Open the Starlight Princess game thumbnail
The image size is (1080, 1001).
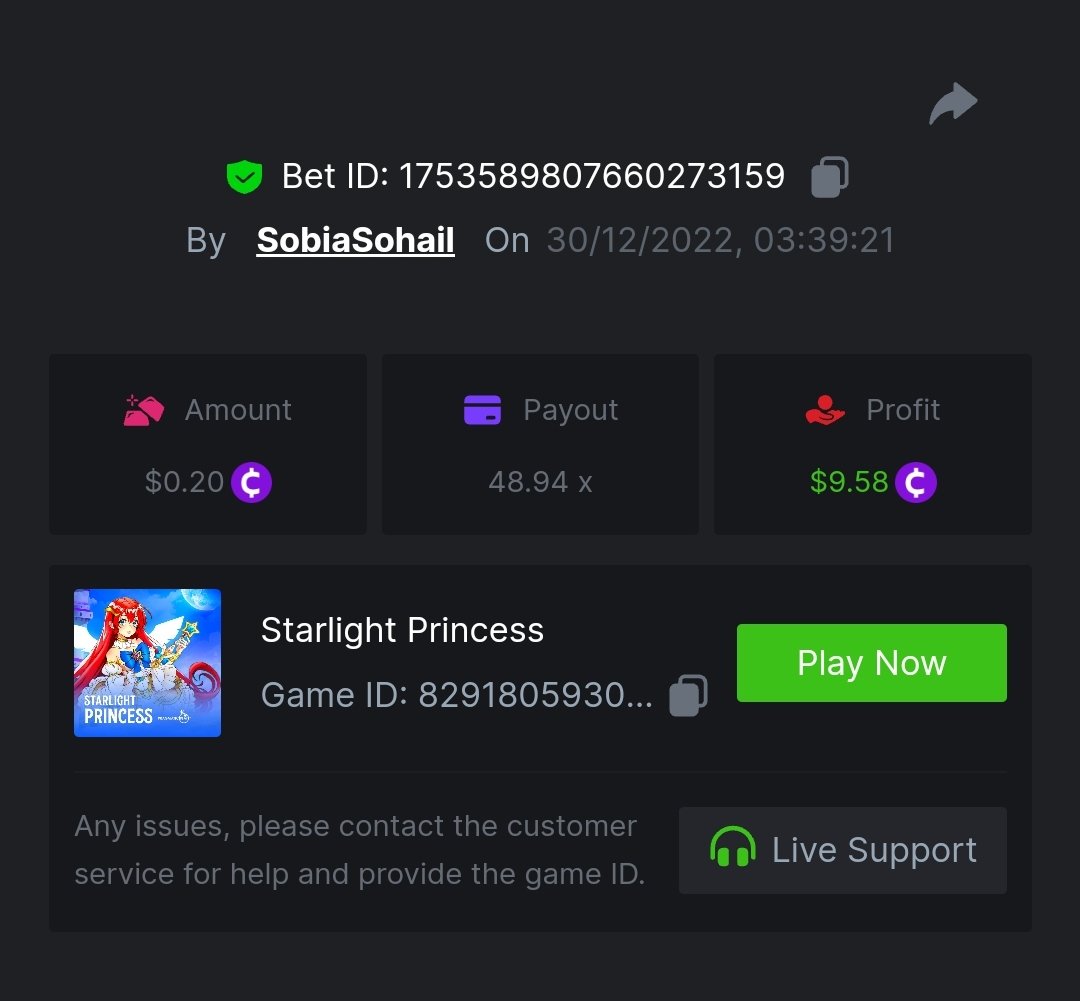(147, 663)
